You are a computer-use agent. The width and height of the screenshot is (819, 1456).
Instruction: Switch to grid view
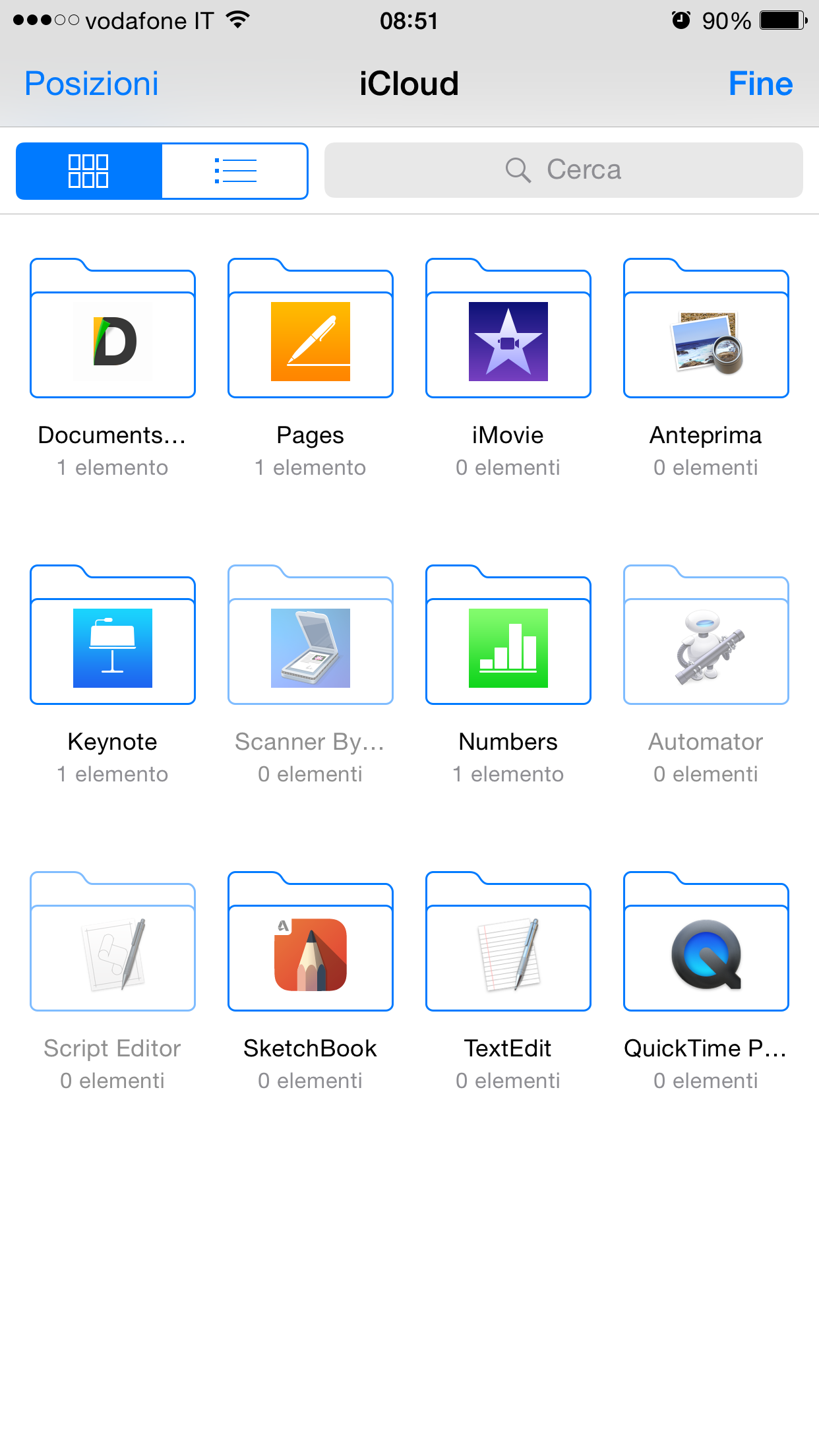89,171
